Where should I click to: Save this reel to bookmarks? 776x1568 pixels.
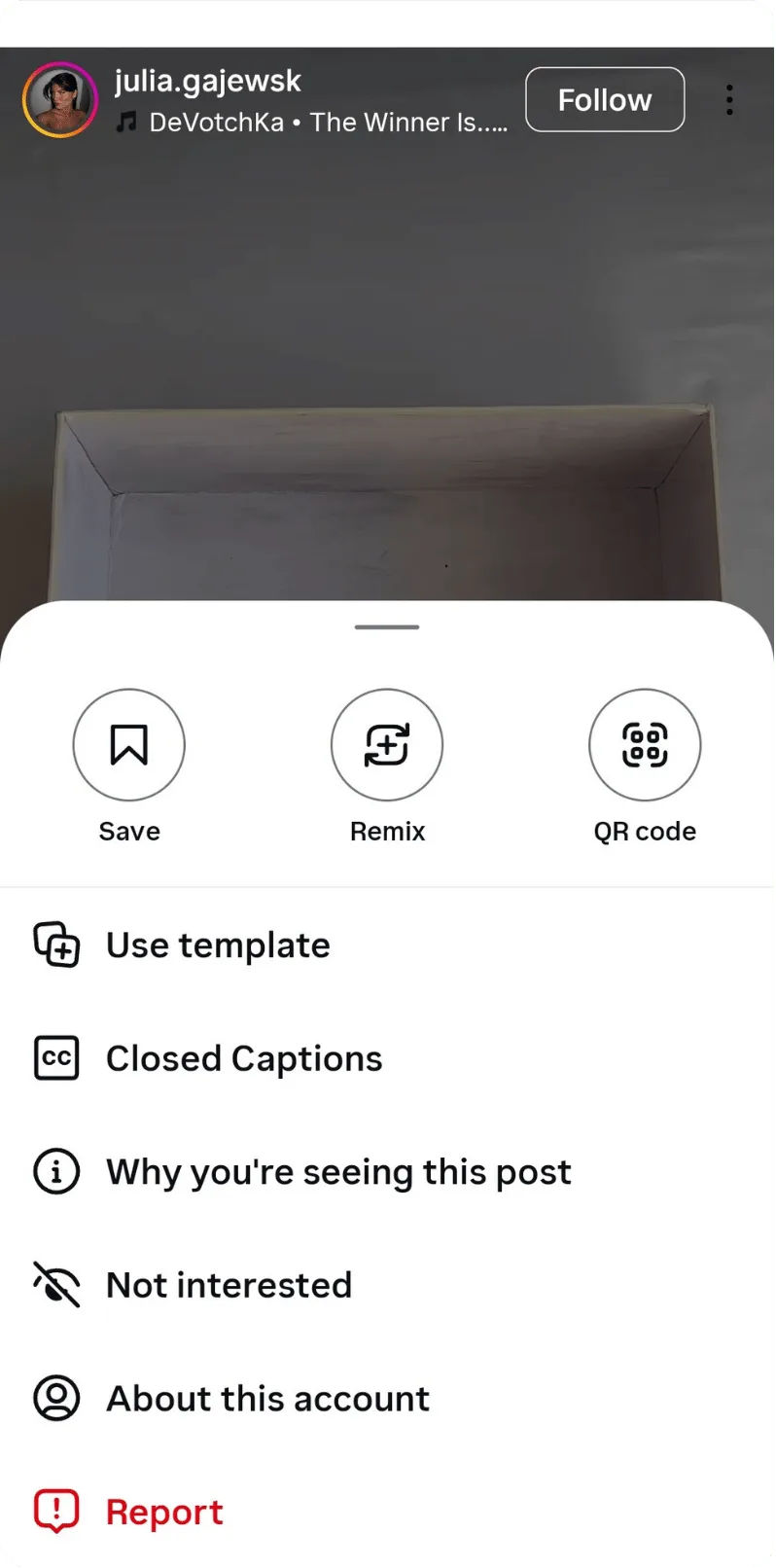pos(128,745)
